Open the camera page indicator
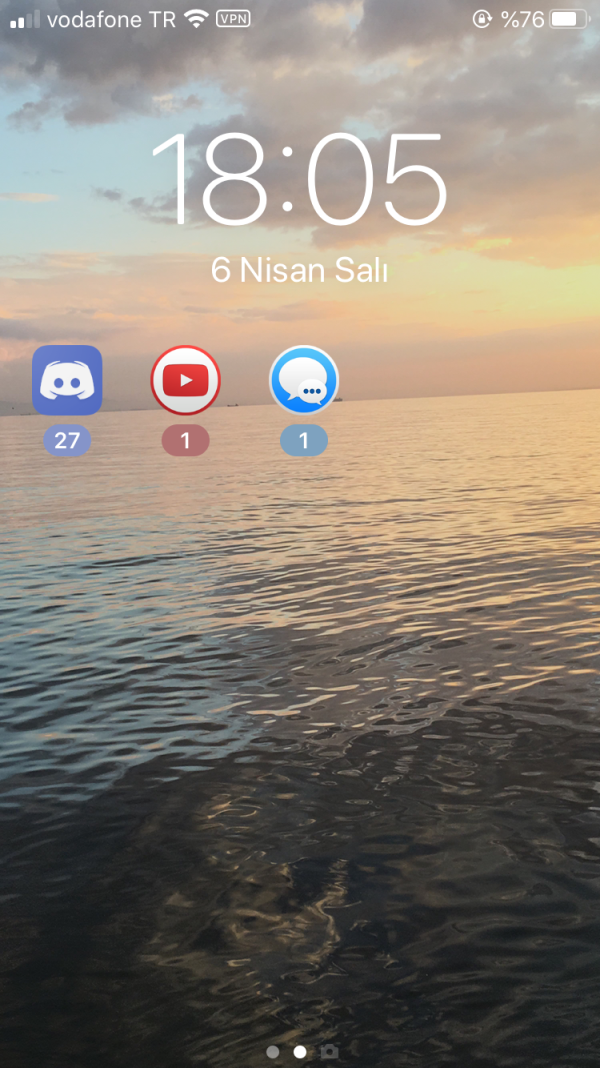The image size is (600, 1068). click(327, 1052)
